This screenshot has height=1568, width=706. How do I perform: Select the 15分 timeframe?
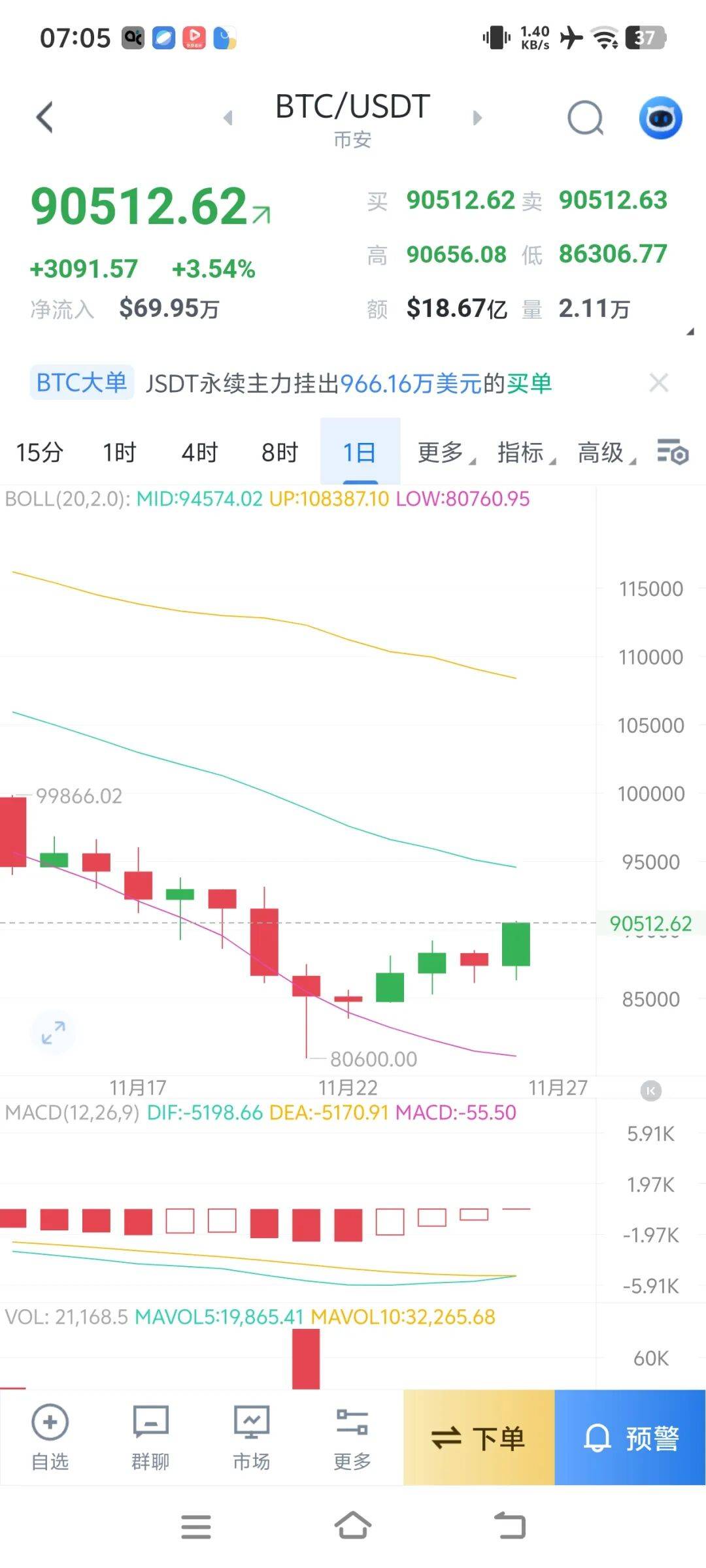[x=39, y=452]
